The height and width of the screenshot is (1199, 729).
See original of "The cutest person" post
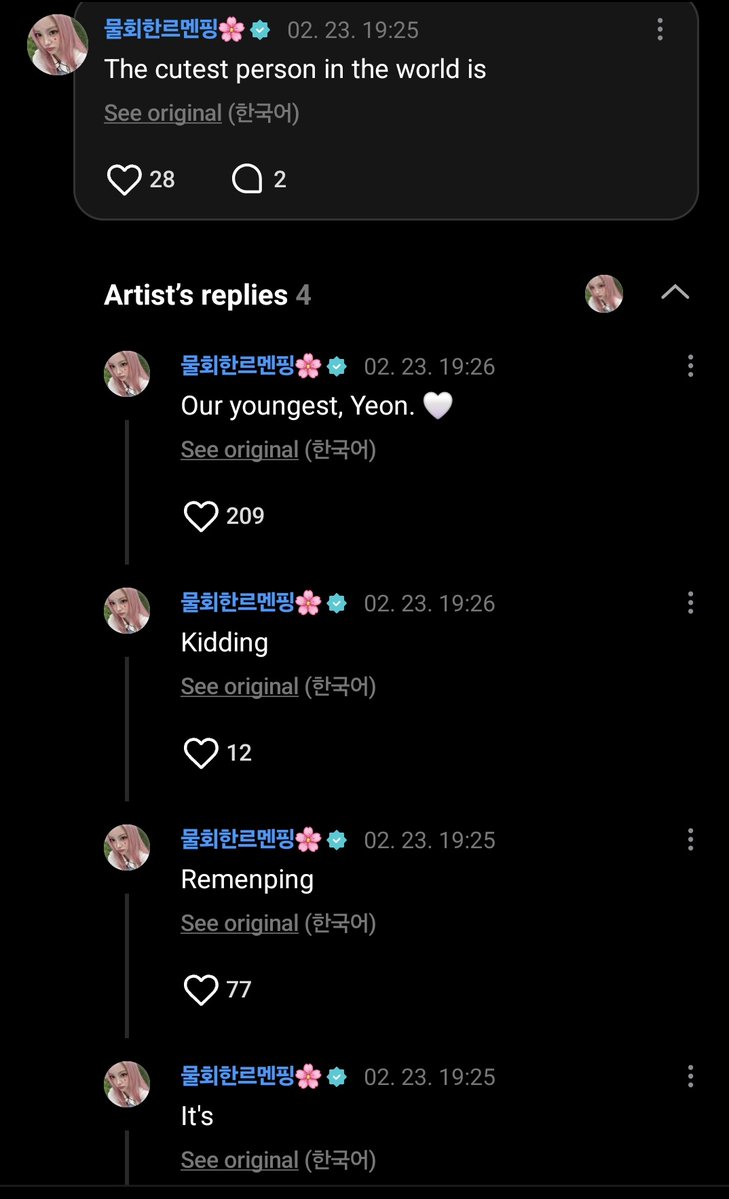(163, 113)
